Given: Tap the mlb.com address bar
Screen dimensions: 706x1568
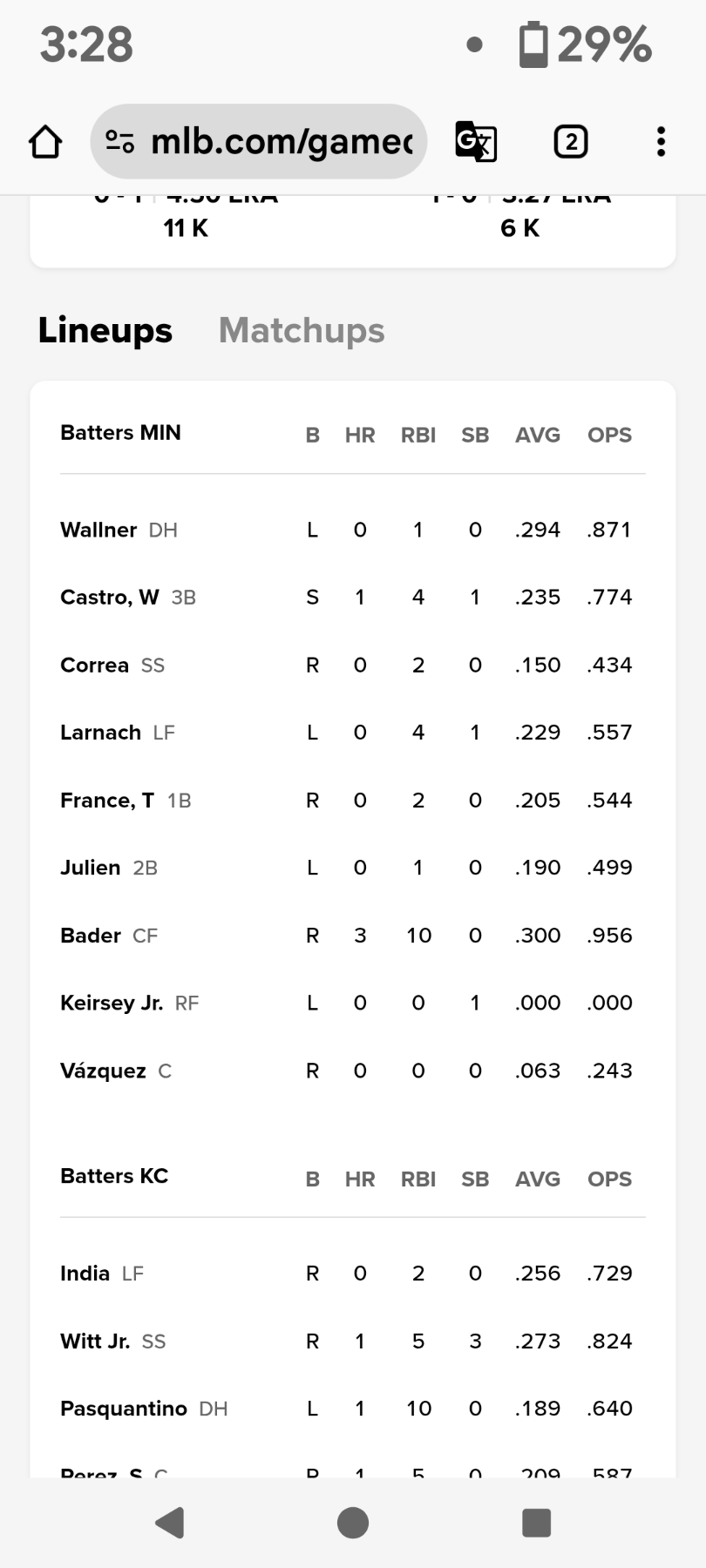Looking at the screenshot, I should click(x=281, y=142).
